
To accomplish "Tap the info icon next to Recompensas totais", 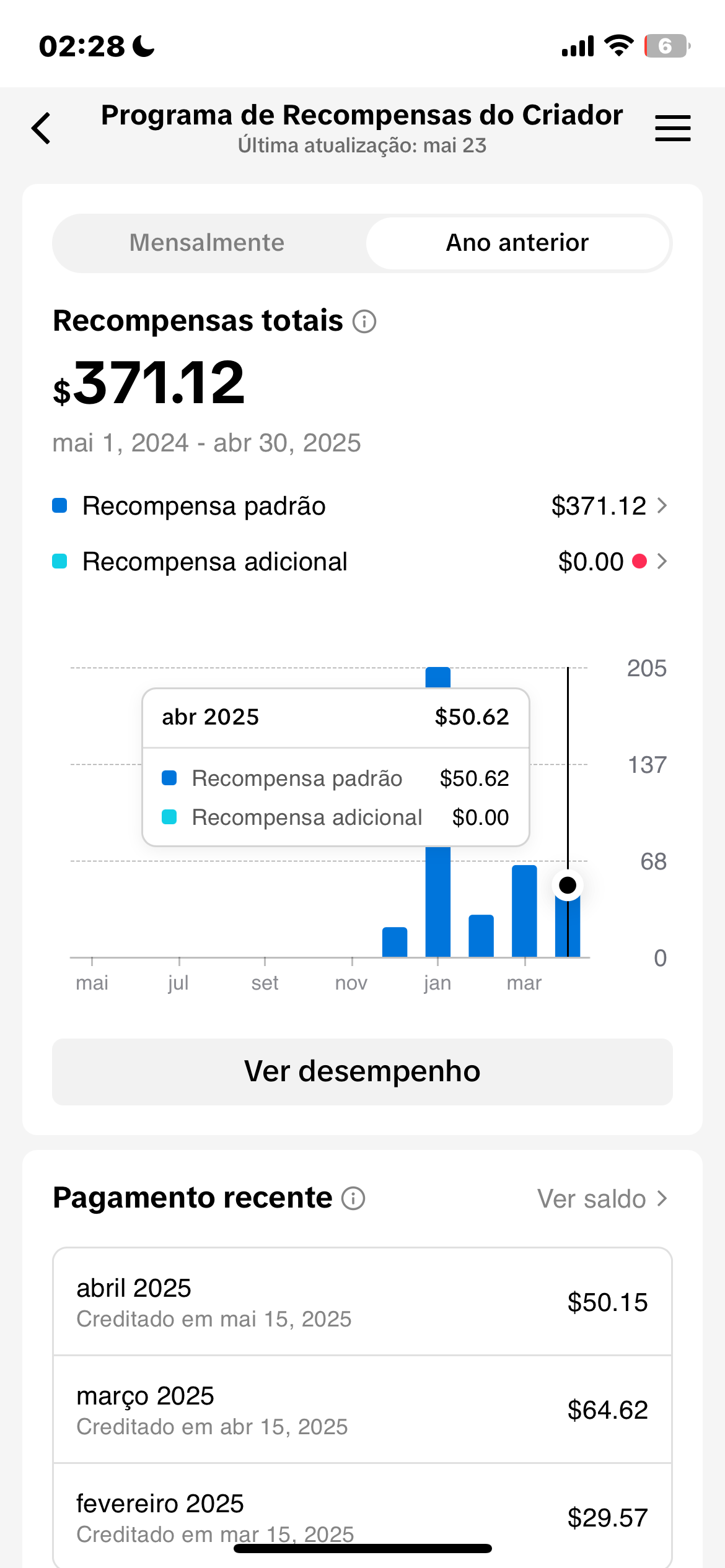I will click(x=364, y=321).
